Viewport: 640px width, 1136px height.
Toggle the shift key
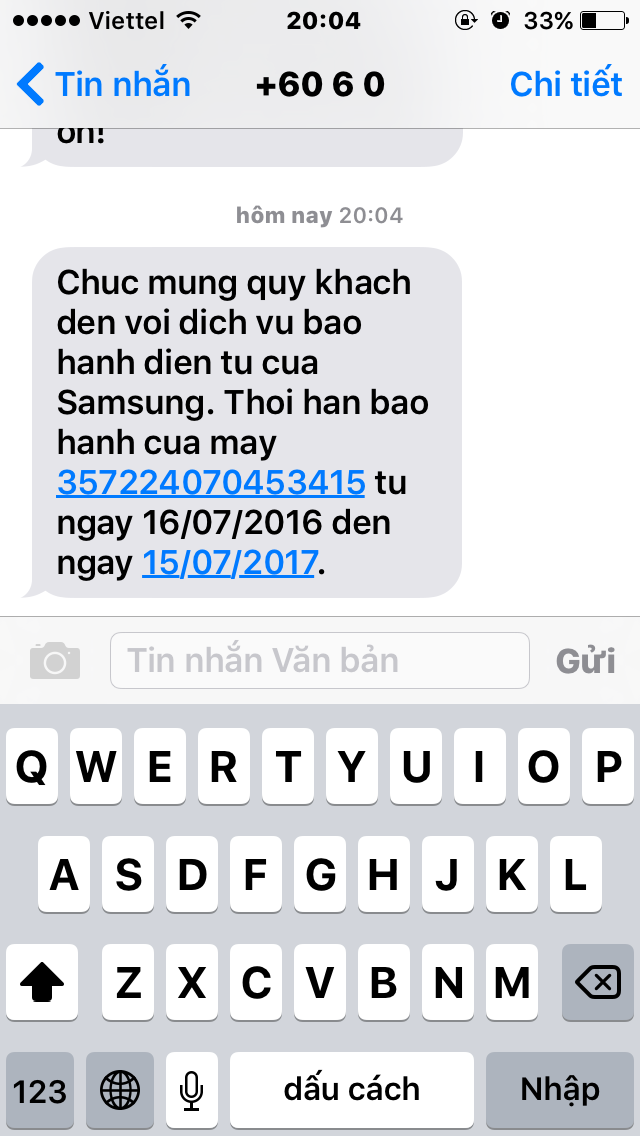pyautogui.click(x=42, y=984)
